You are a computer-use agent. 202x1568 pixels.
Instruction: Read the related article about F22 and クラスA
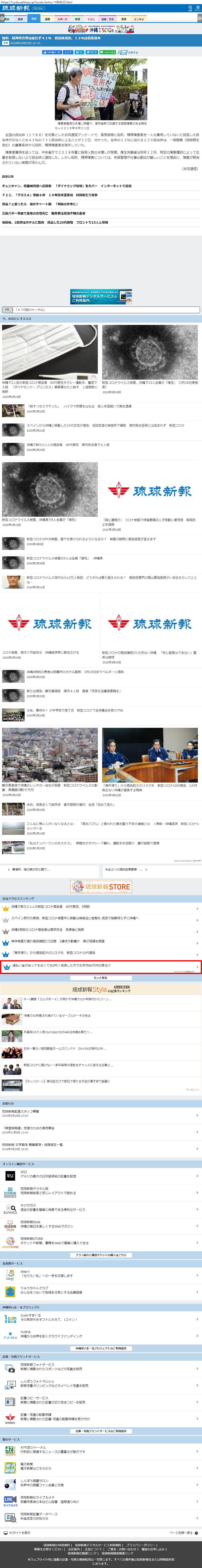pos(50,195)
